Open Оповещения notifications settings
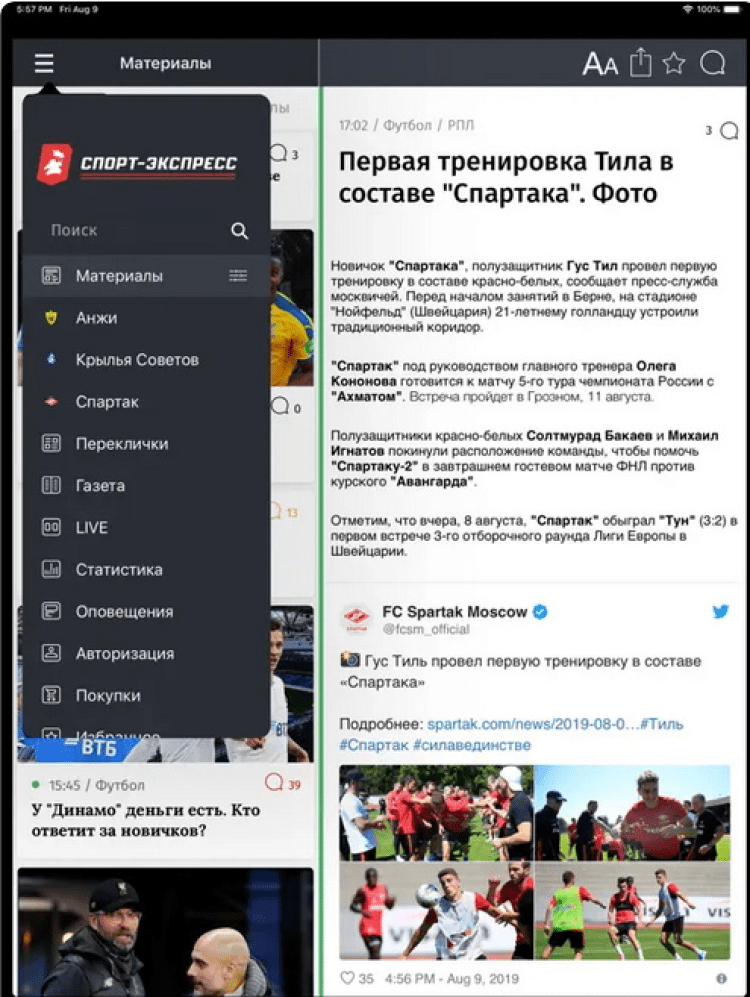This screenshot has height=997, width=750. pyautogui.click(x=124, y=612)
